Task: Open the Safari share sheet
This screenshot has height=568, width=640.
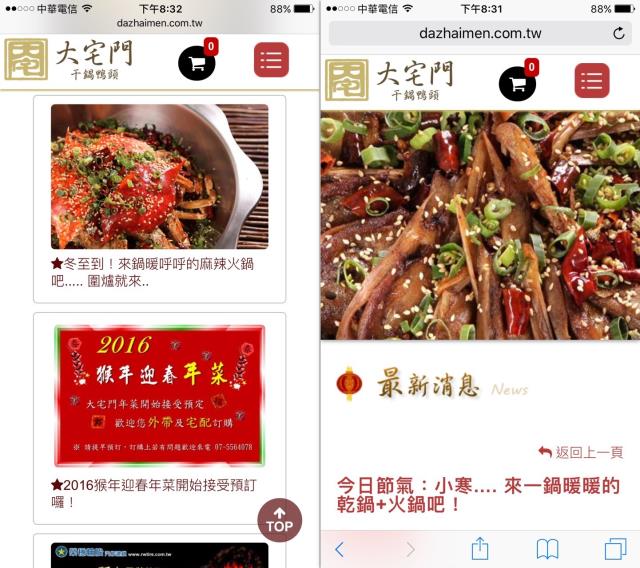Action: pyautogui.click(x=480, y=548)
